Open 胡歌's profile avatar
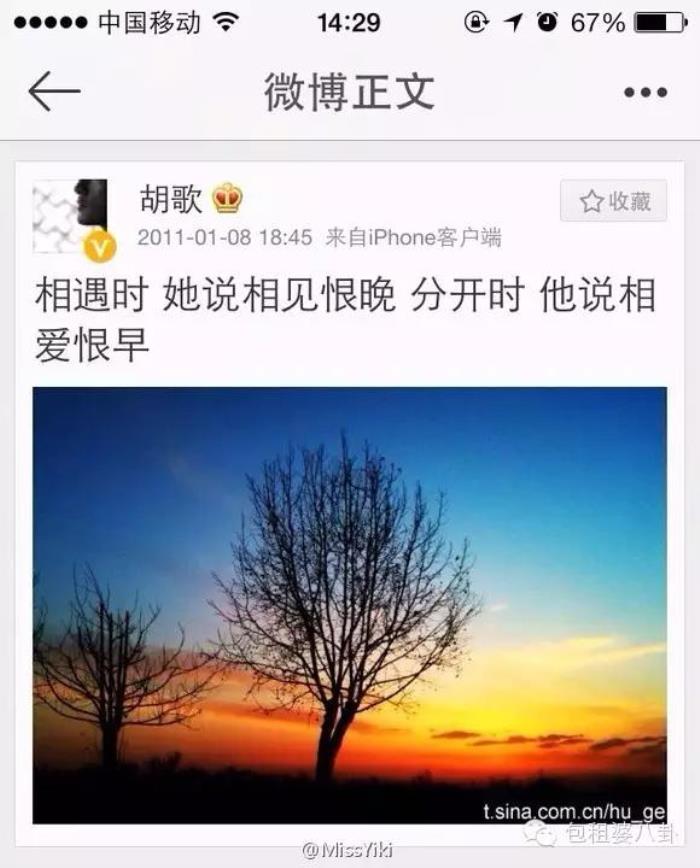Viewport: 700px width, 868px height. 70,217
